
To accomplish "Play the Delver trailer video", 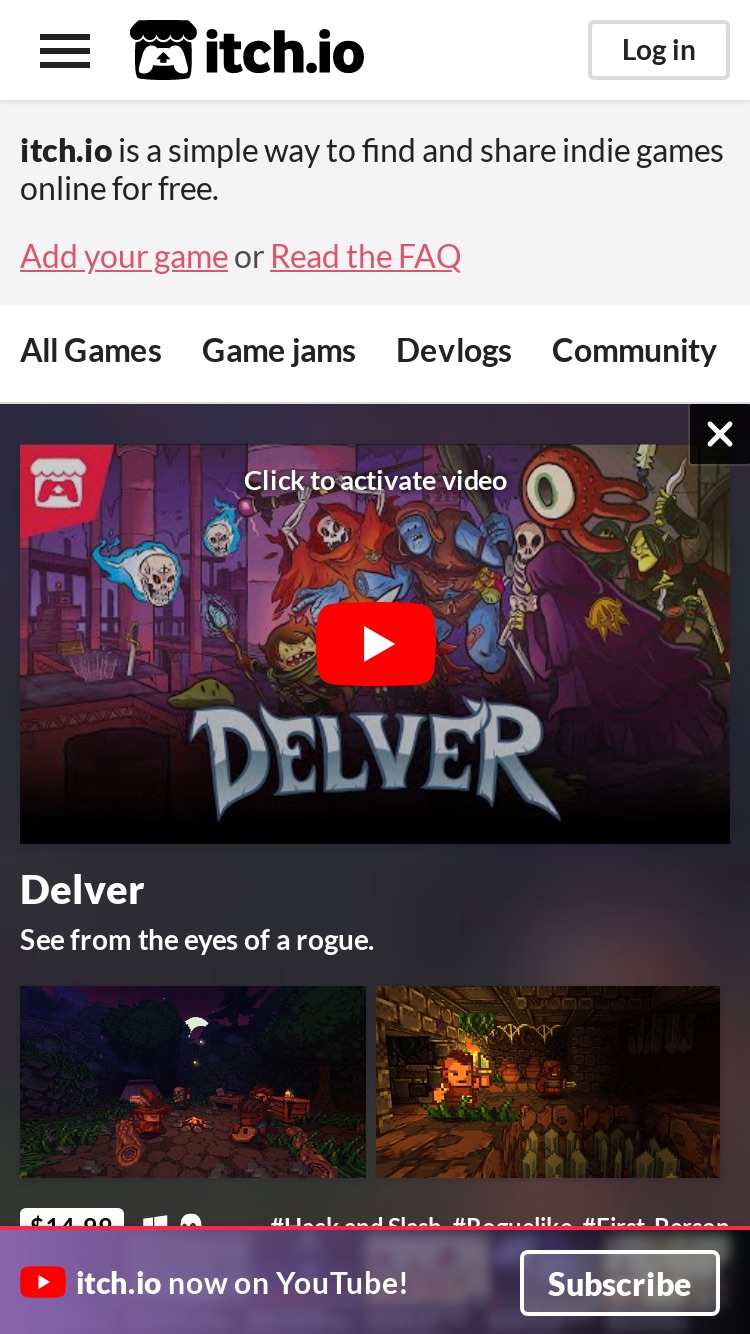I will [375, 644].
